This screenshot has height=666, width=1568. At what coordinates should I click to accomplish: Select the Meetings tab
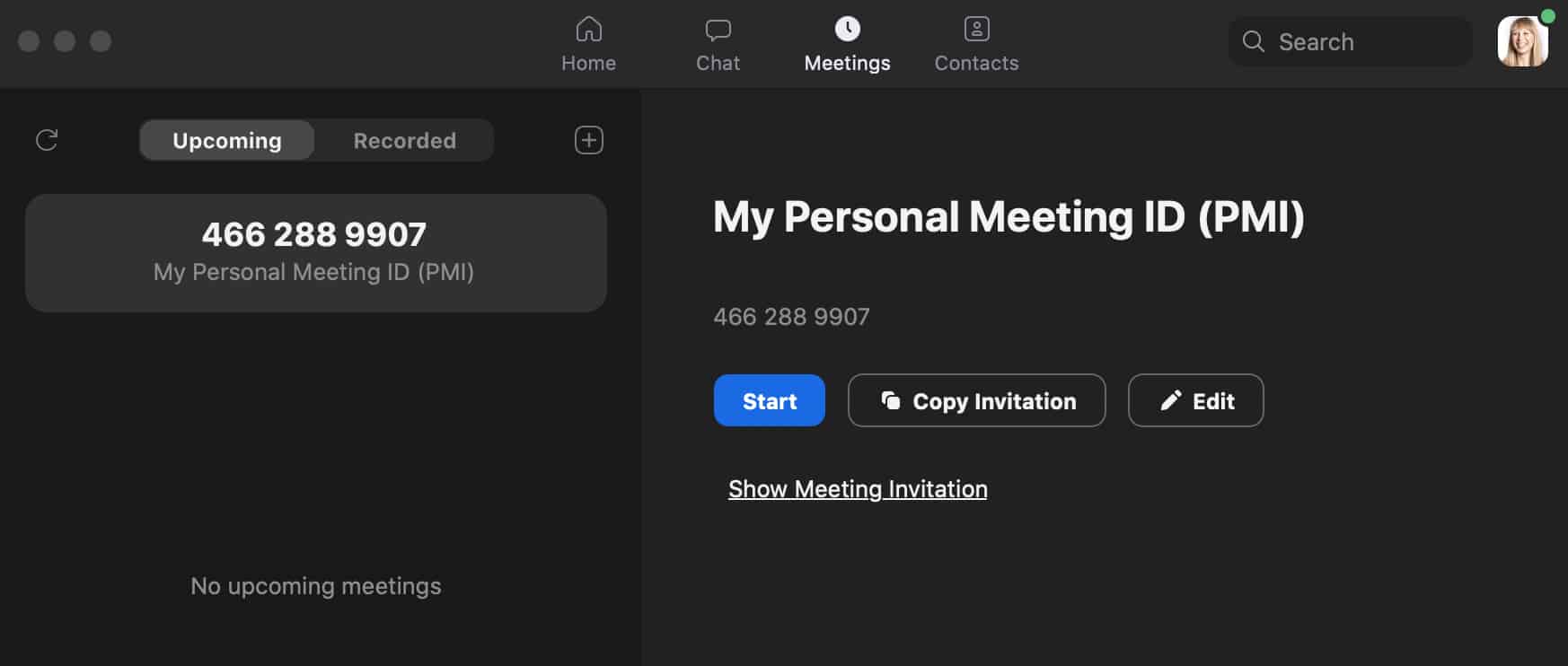pyautogui.click(x=847, y=44)
